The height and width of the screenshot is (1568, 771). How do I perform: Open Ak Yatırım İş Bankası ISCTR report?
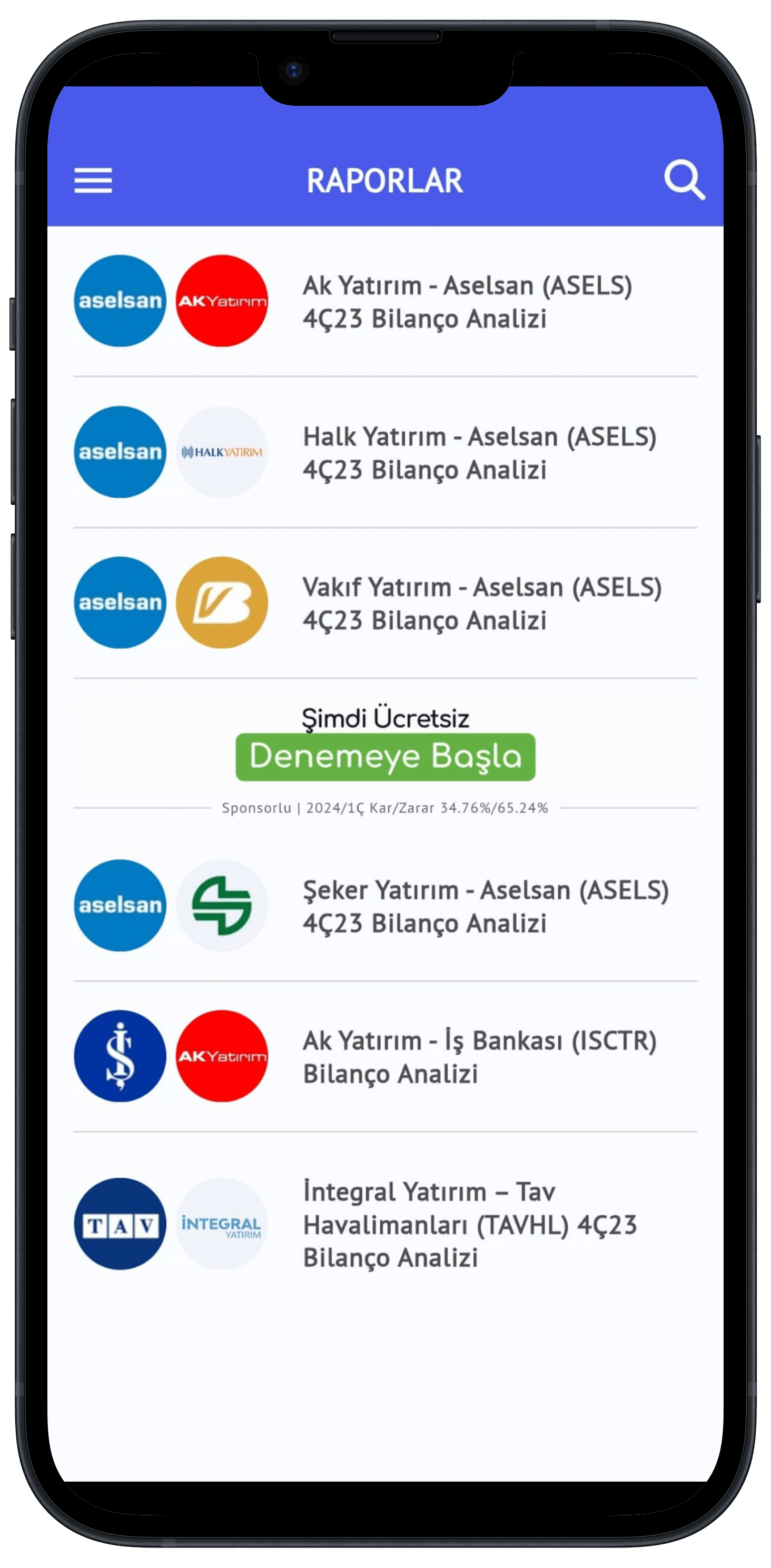pos(479,1057)
